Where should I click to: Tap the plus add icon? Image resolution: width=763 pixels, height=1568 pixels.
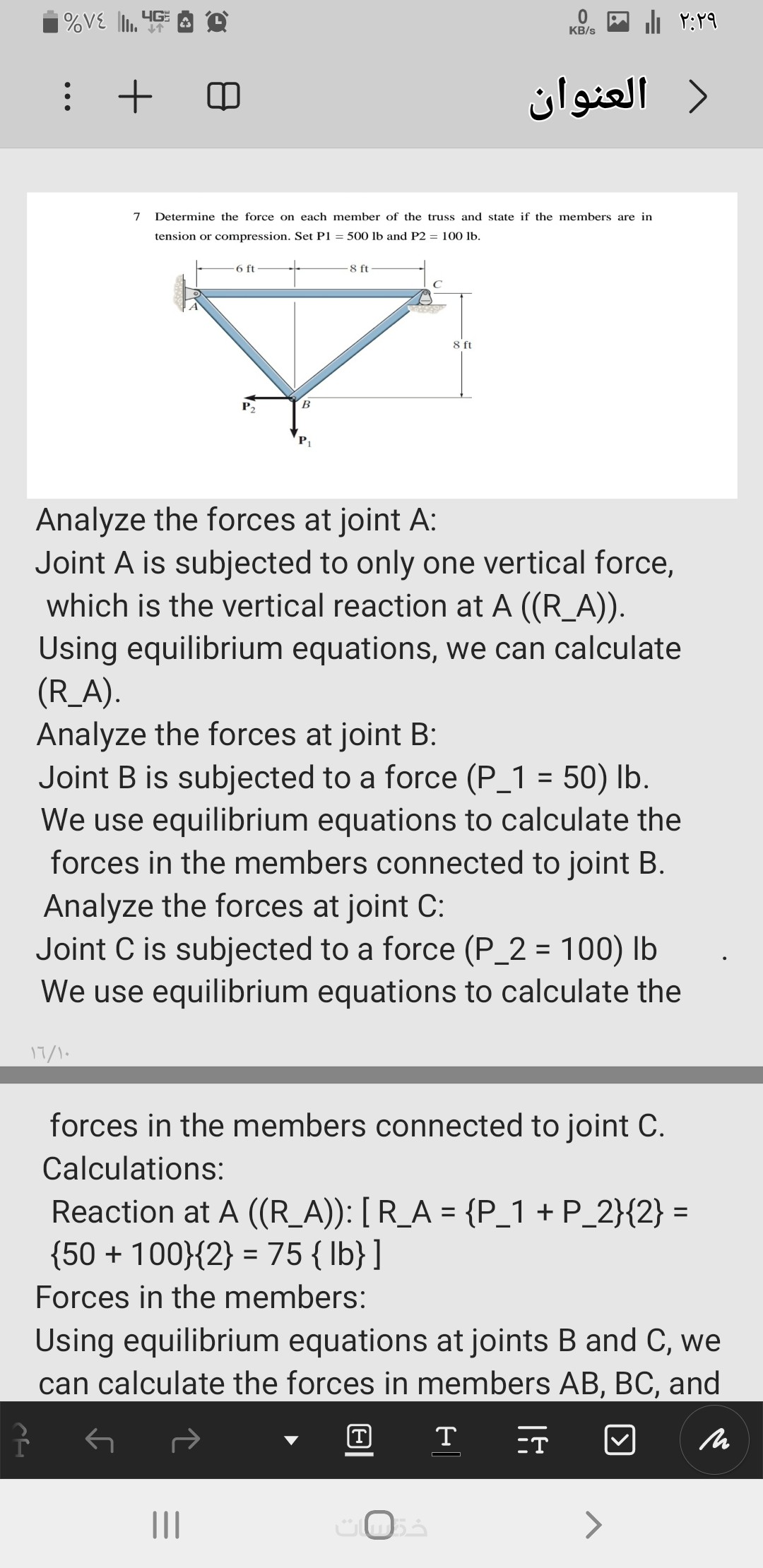coord(135,98)
